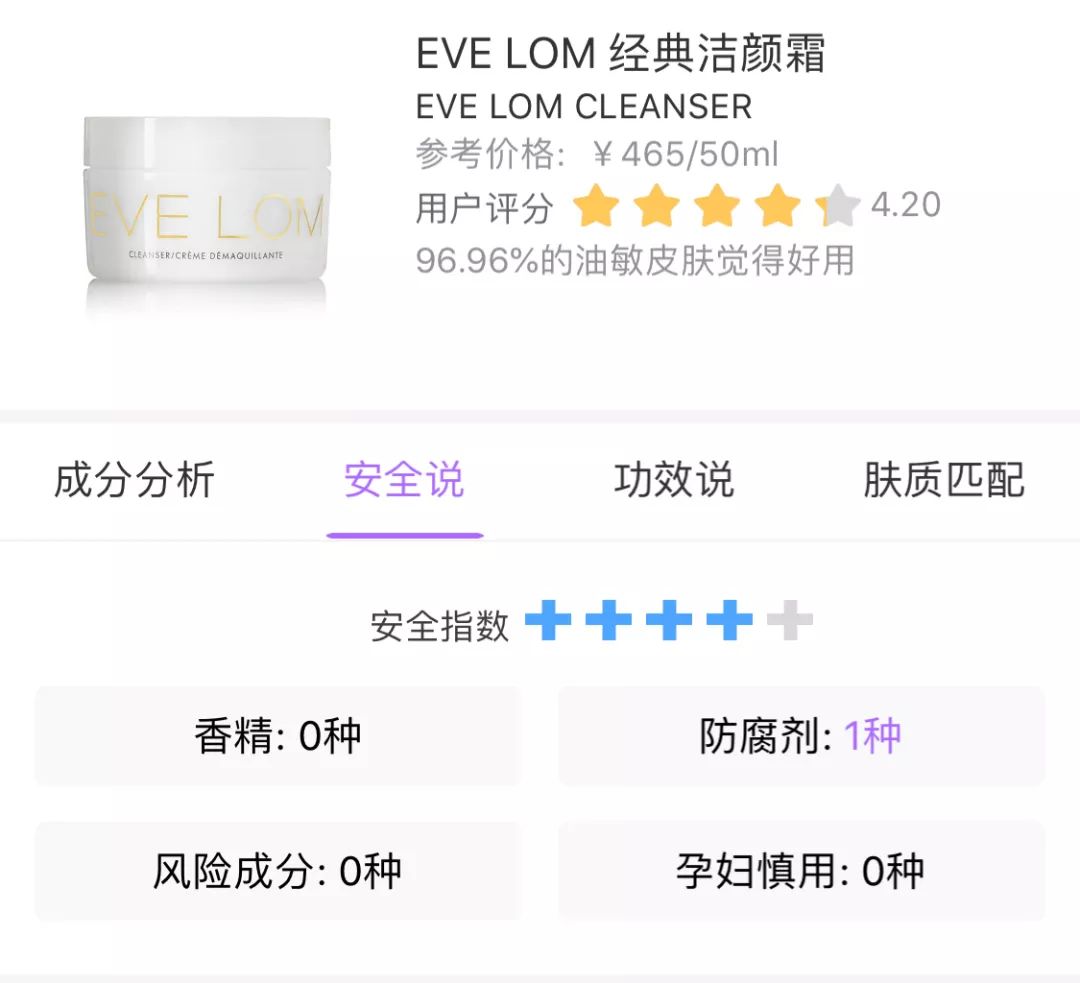
Task: Switch to the 肤质匹配 tab
Action: (943, 480)
